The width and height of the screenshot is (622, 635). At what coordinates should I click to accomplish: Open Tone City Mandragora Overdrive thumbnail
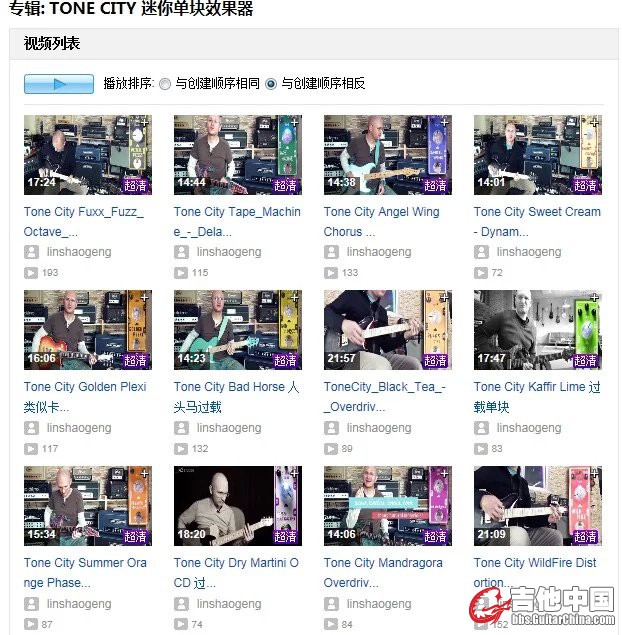click(387, 505)
